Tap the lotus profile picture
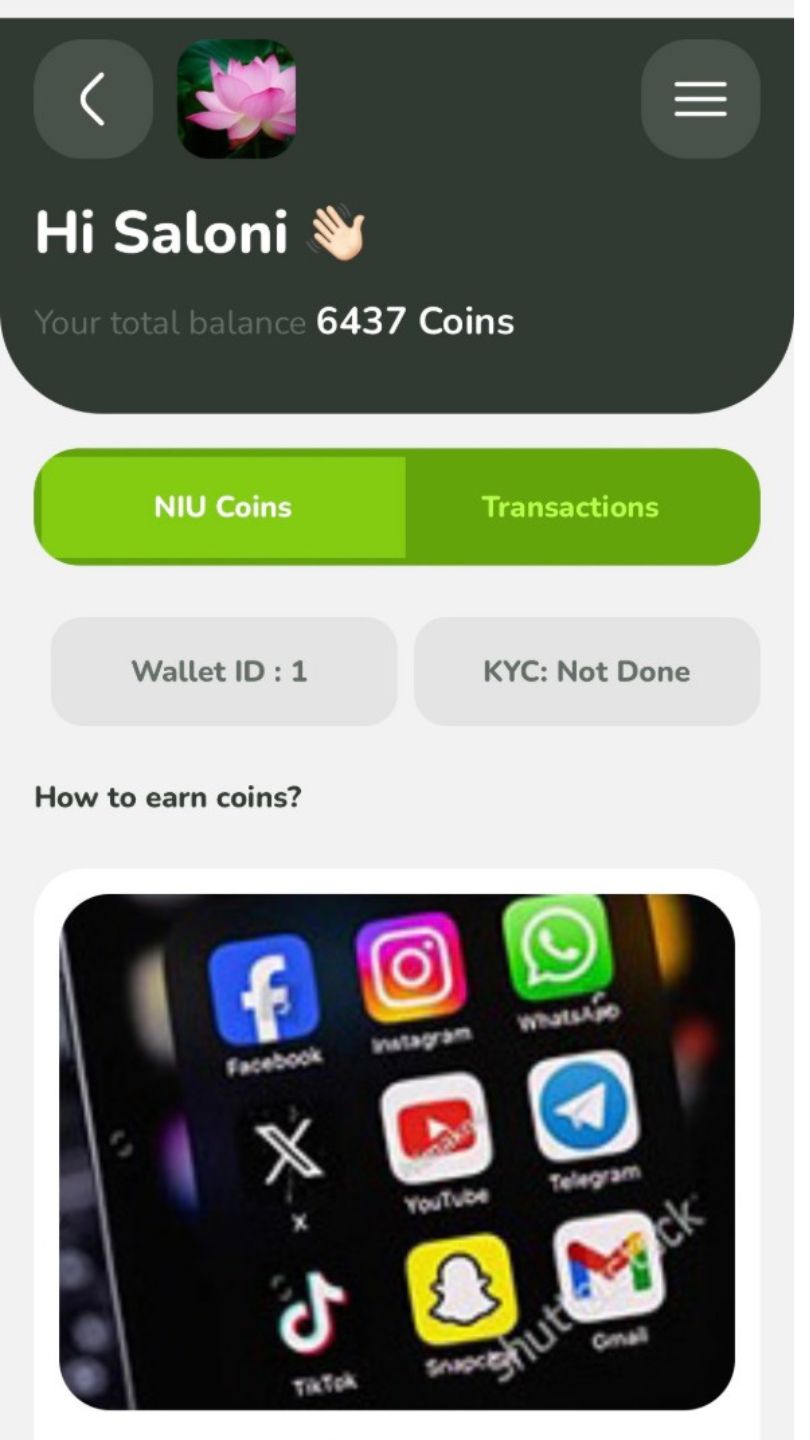 236,99
